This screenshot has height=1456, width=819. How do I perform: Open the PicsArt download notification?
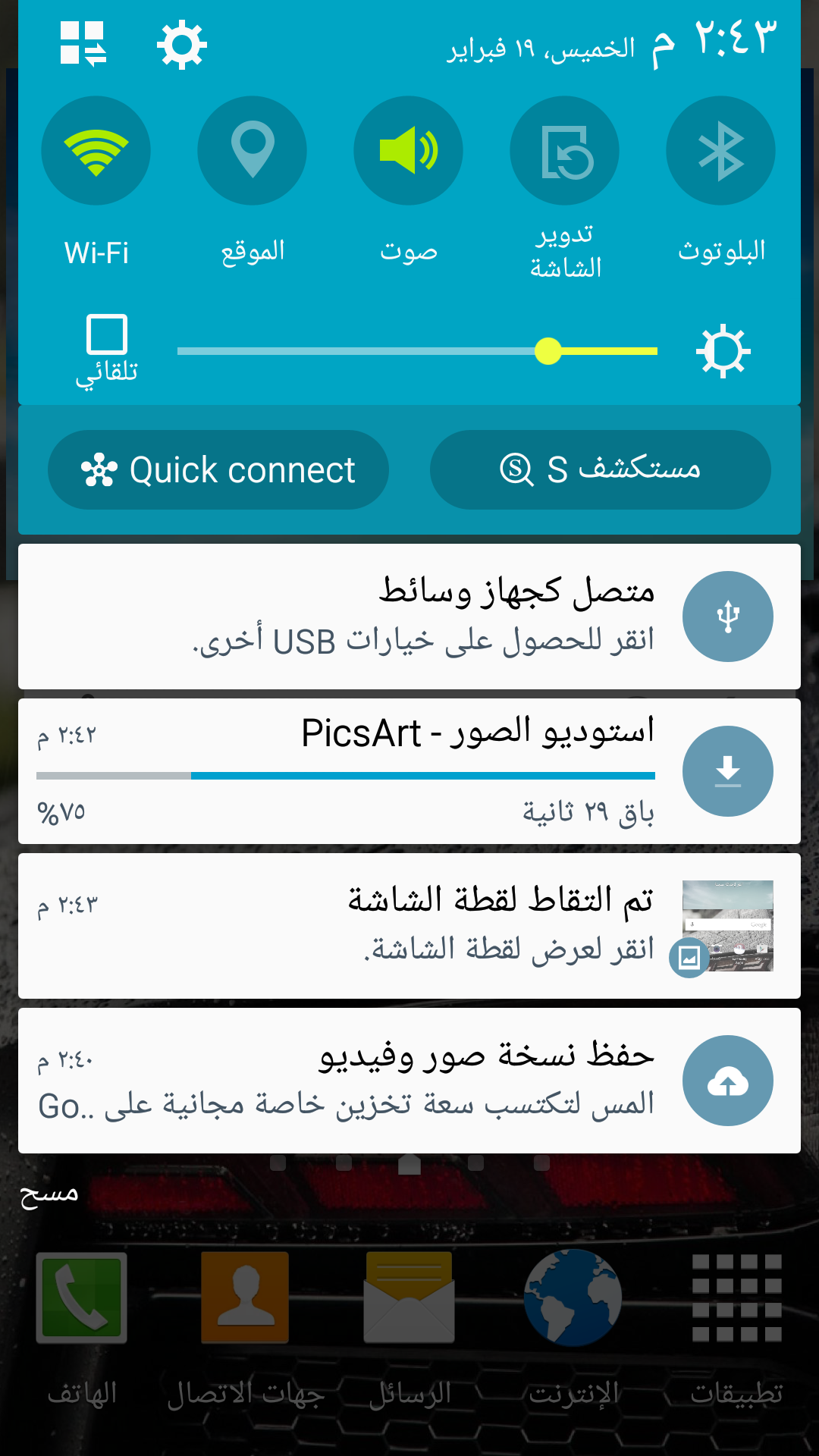tap(409, 770)
